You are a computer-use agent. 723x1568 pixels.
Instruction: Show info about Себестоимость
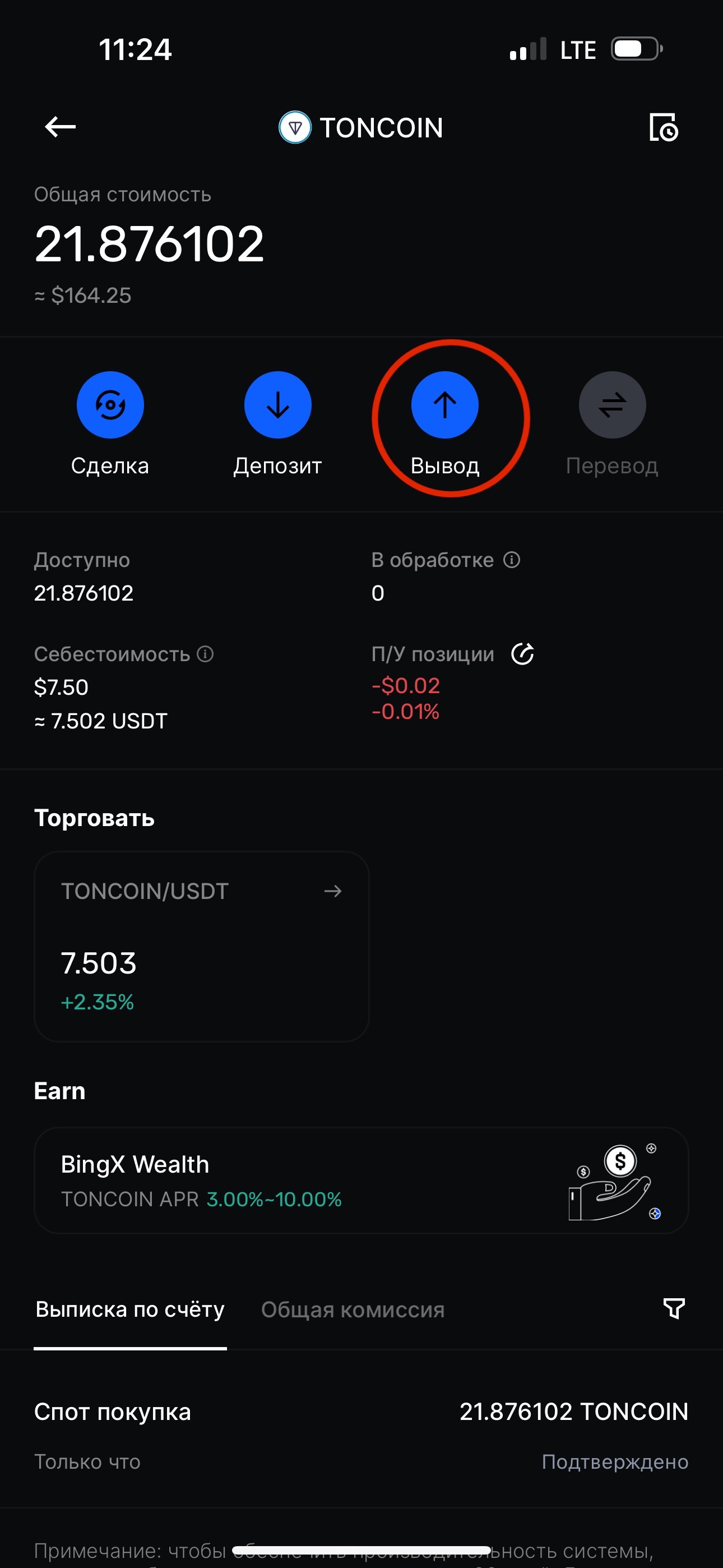[x=206, y=654]
